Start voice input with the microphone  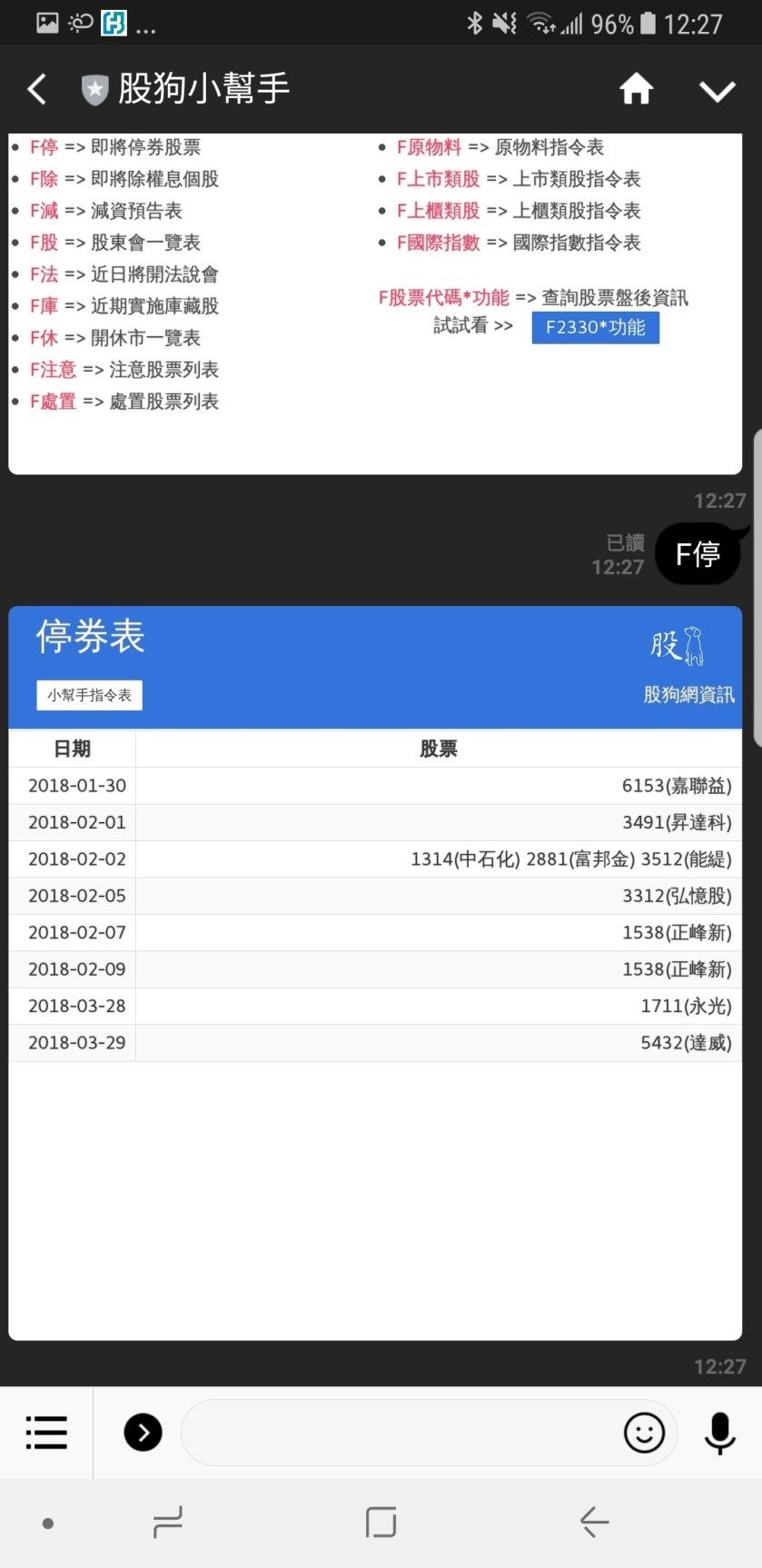[719, 1433]
